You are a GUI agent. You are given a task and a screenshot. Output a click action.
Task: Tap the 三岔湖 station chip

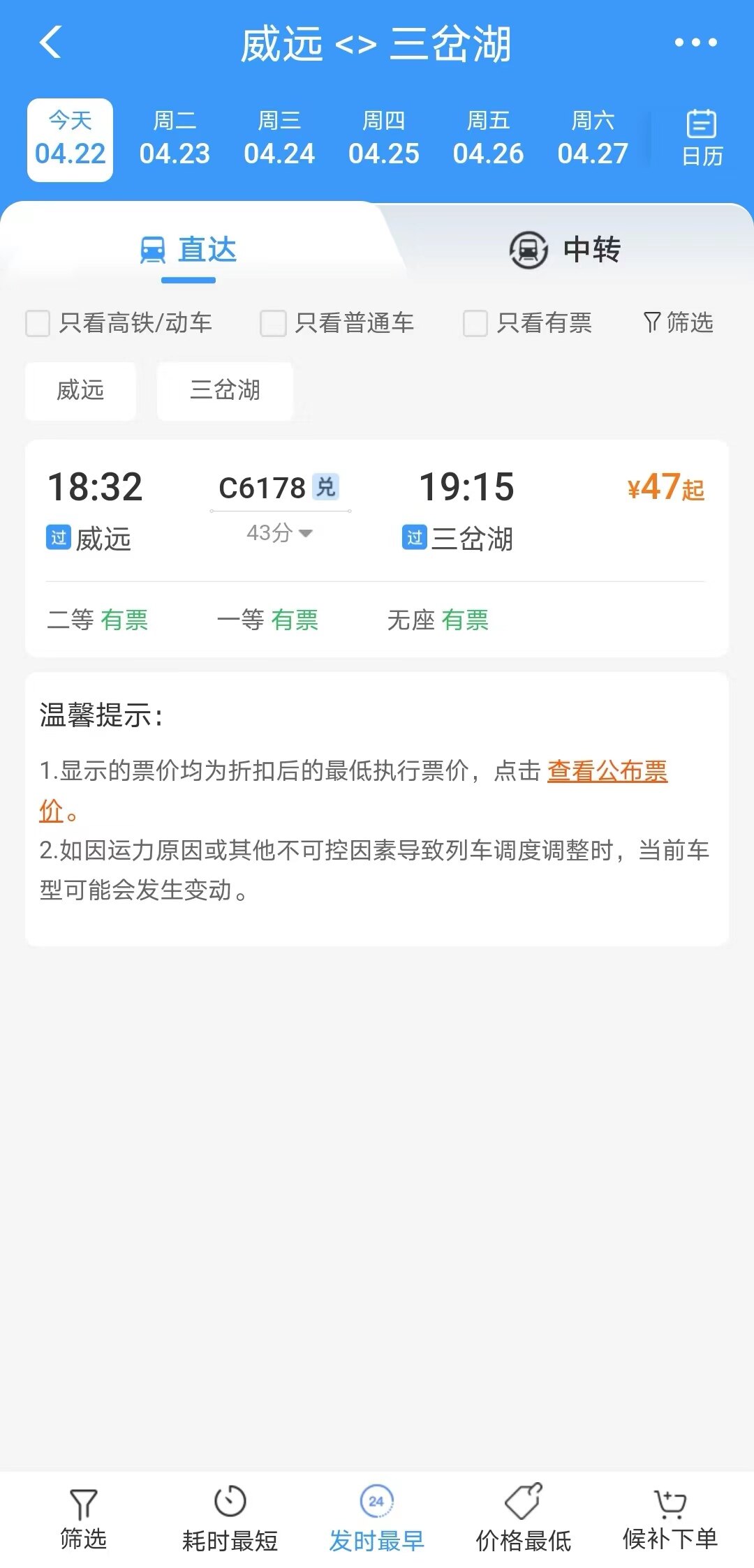(225, 390)
